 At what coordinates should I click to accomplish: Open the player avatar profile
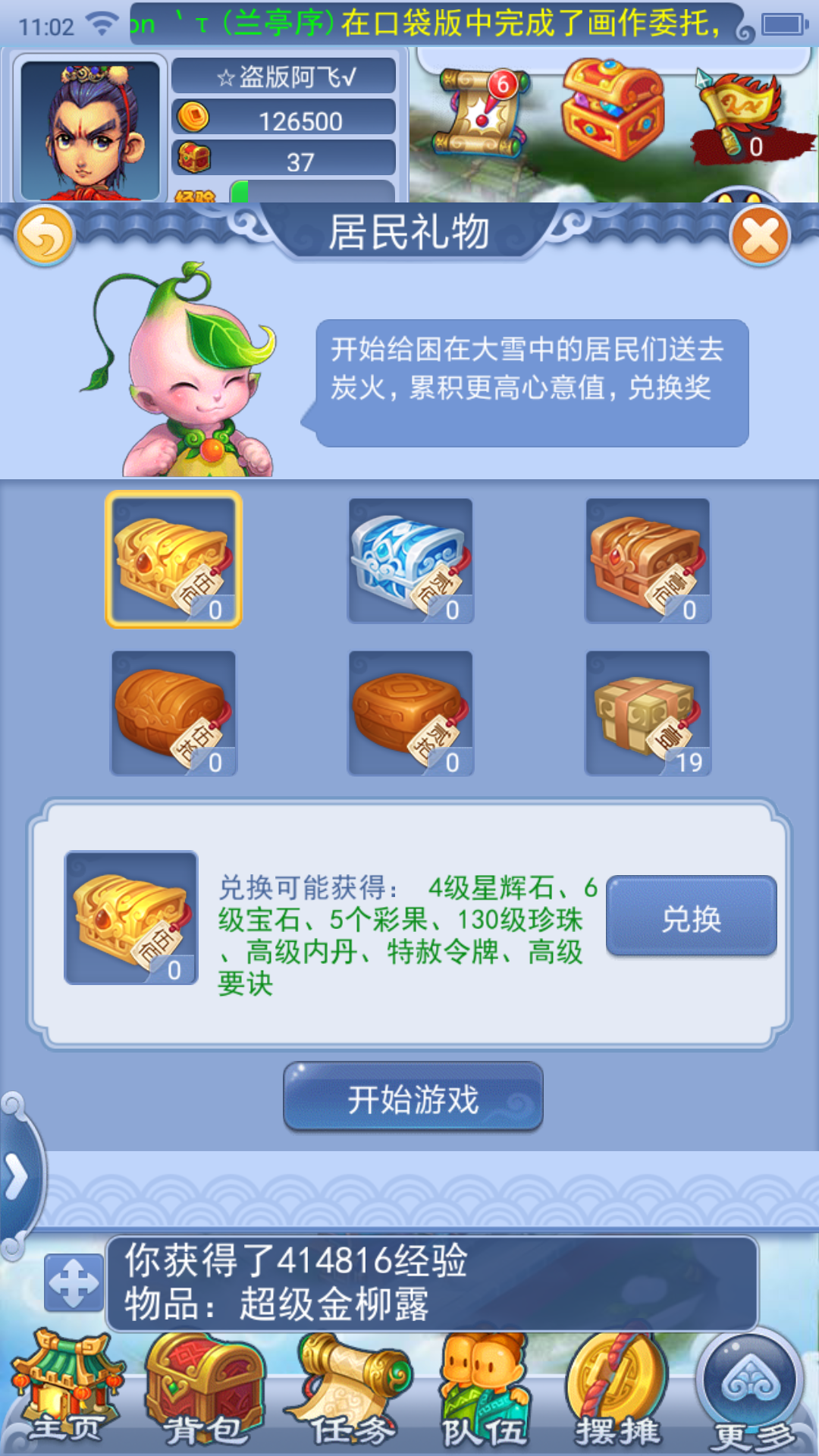click(x=90, y=129)
